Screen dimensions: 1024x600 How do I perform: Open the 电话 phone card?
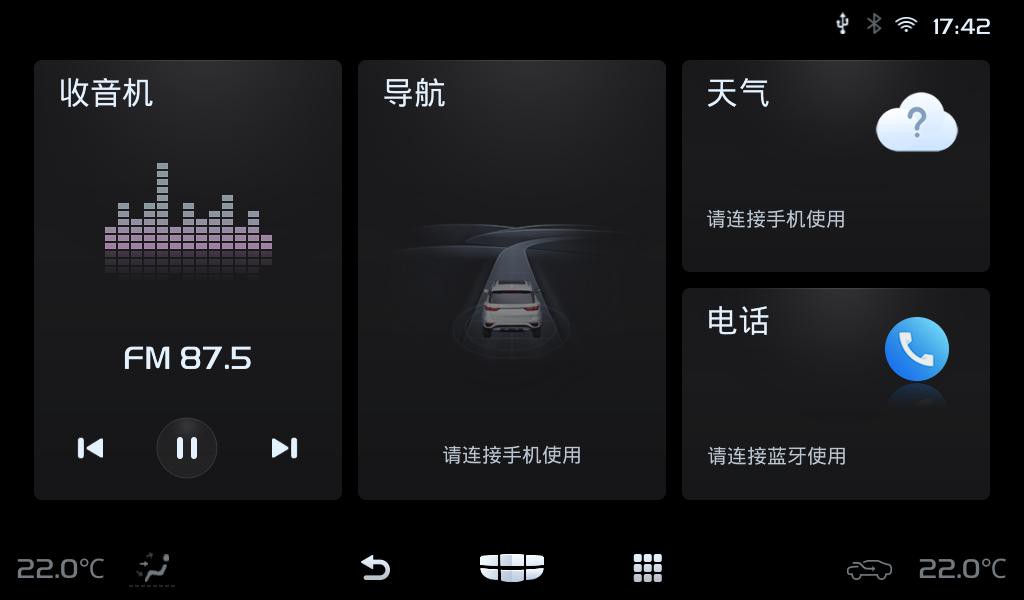pos(835,394)
